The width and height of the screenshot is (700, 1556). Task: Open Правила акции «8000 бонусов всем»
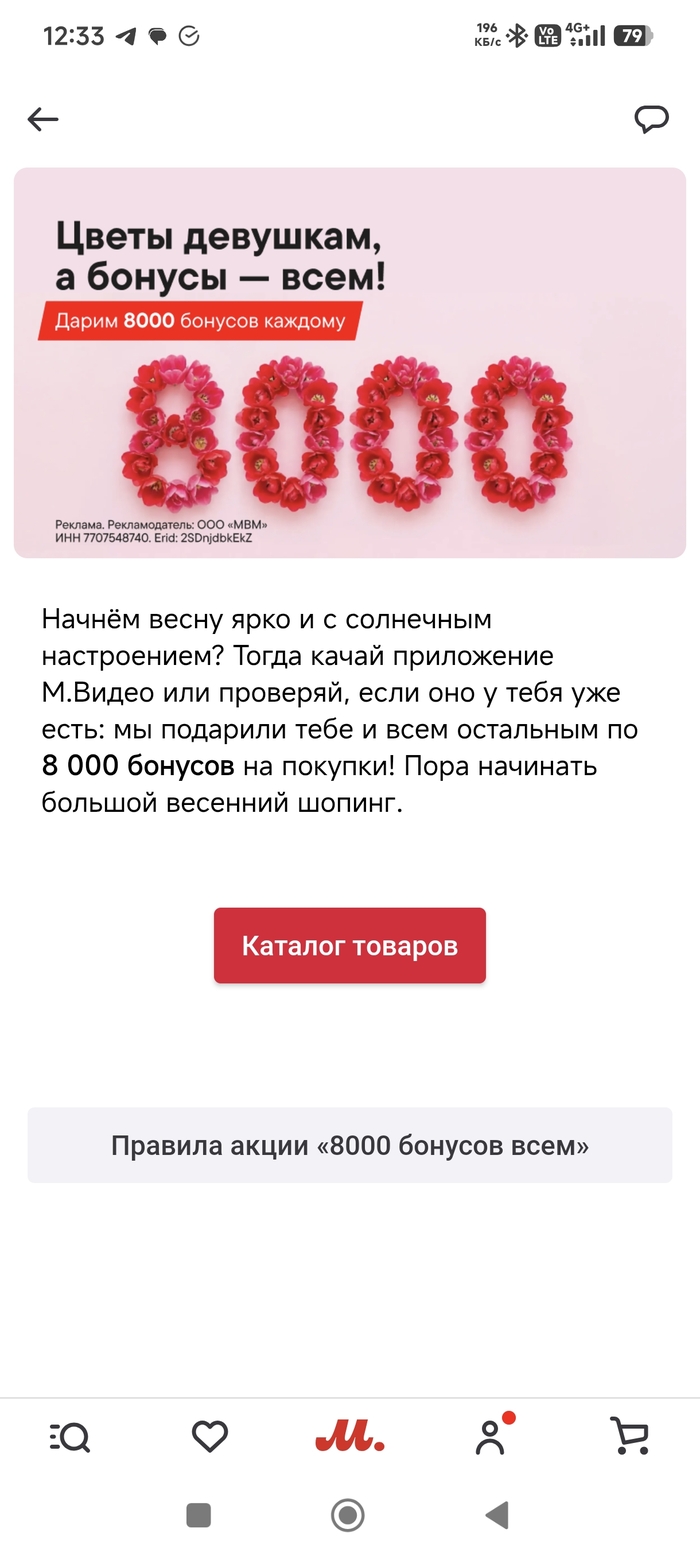[x=349, y=1145]
